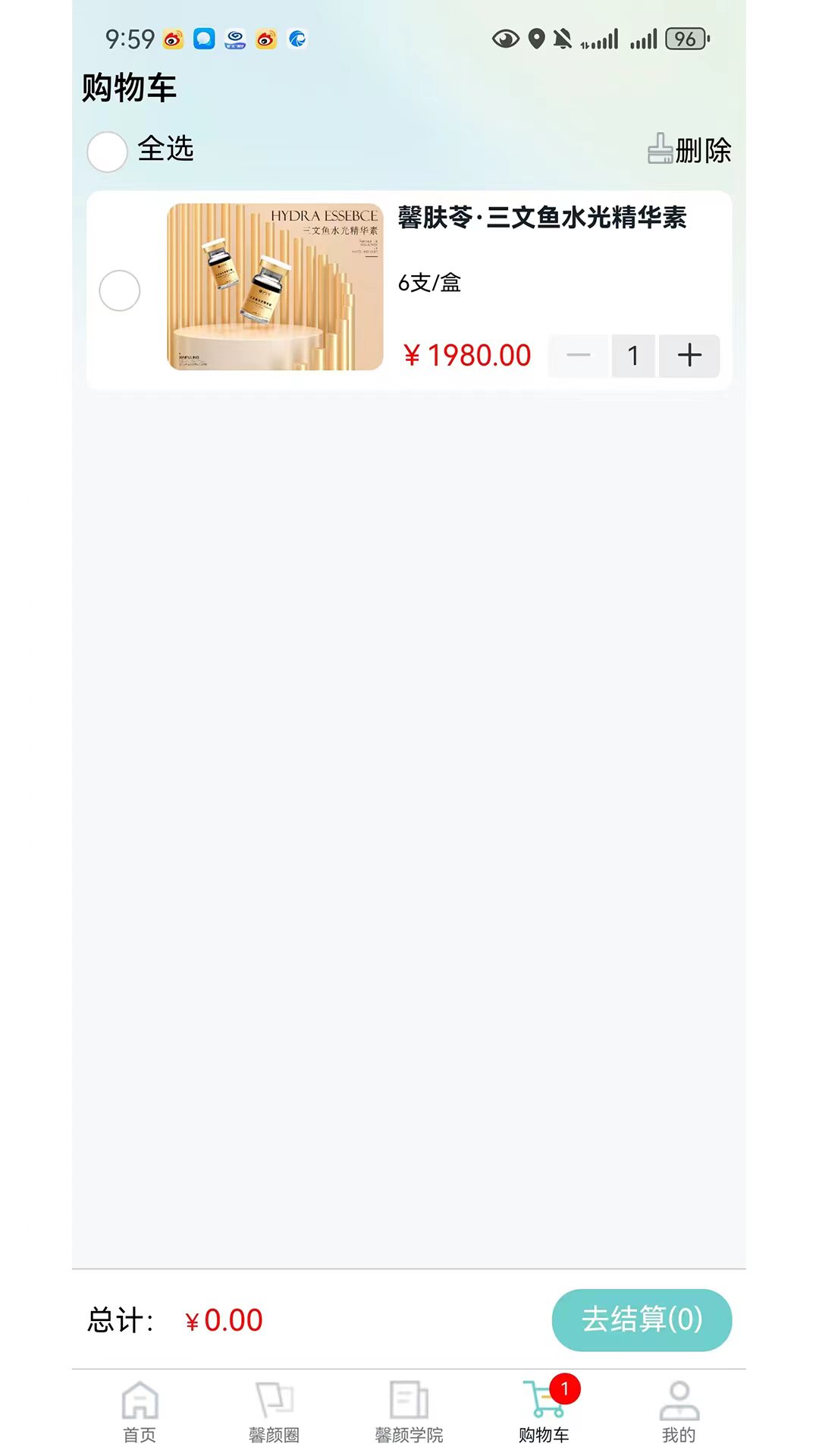View the salmon essence product thumbnail

point(274,287)
